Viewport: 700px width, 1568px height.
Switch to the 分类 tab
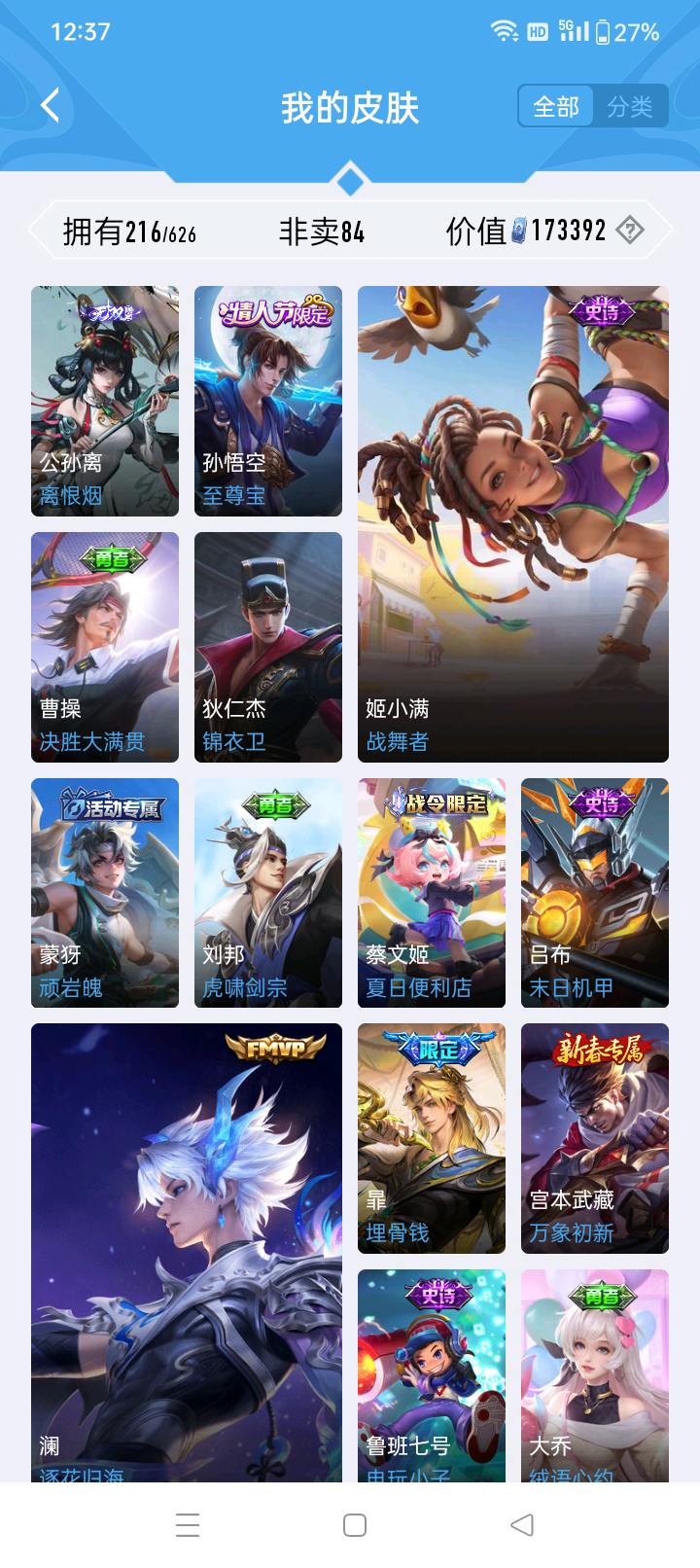[629, 106]
